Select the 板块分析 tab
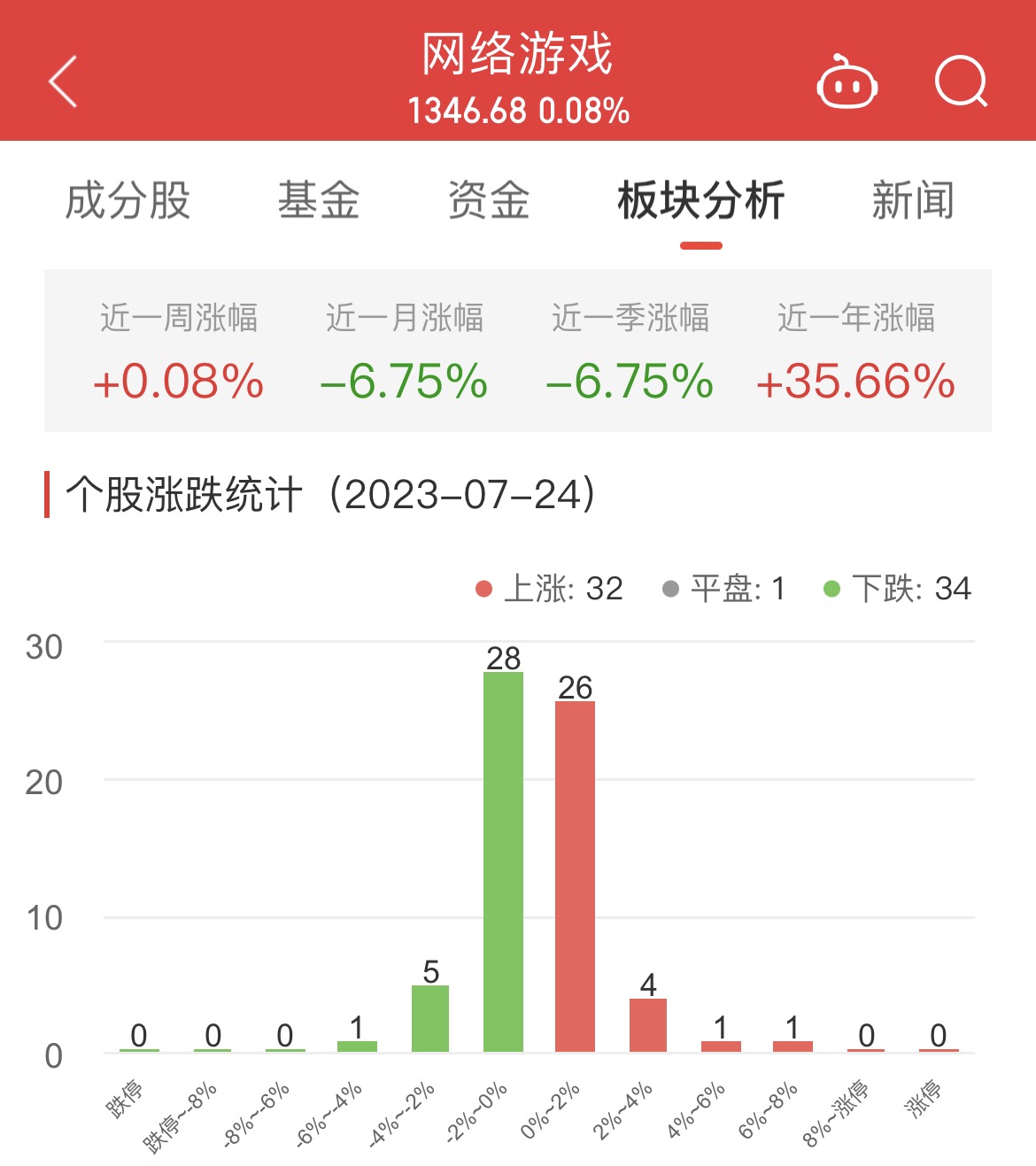 [701, 200]
